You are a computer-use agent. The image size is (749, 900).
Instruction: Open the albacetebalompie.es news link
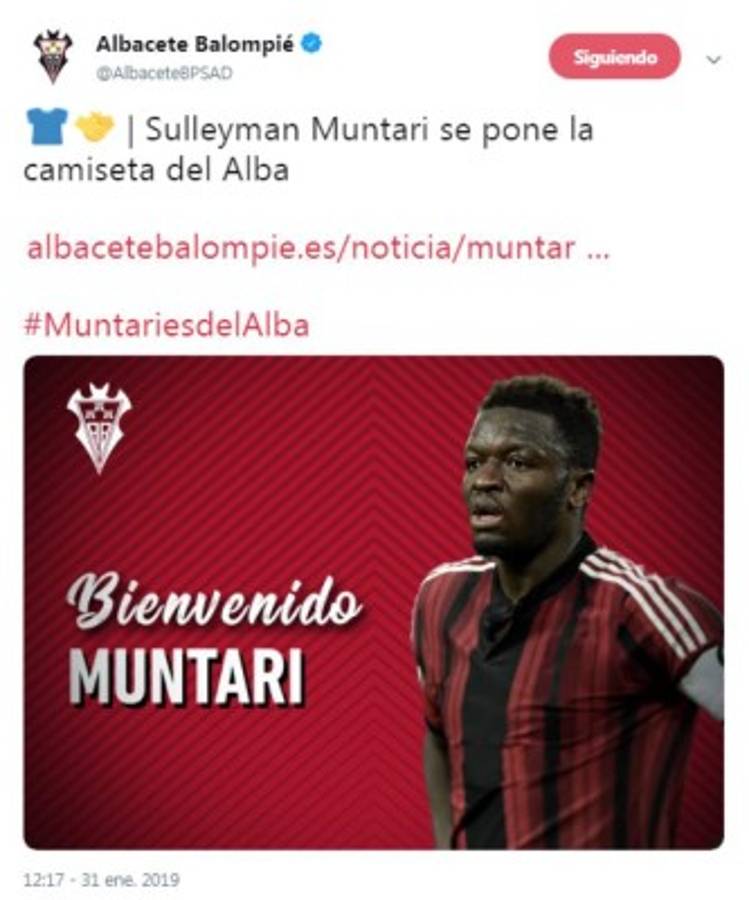[317, 248]
